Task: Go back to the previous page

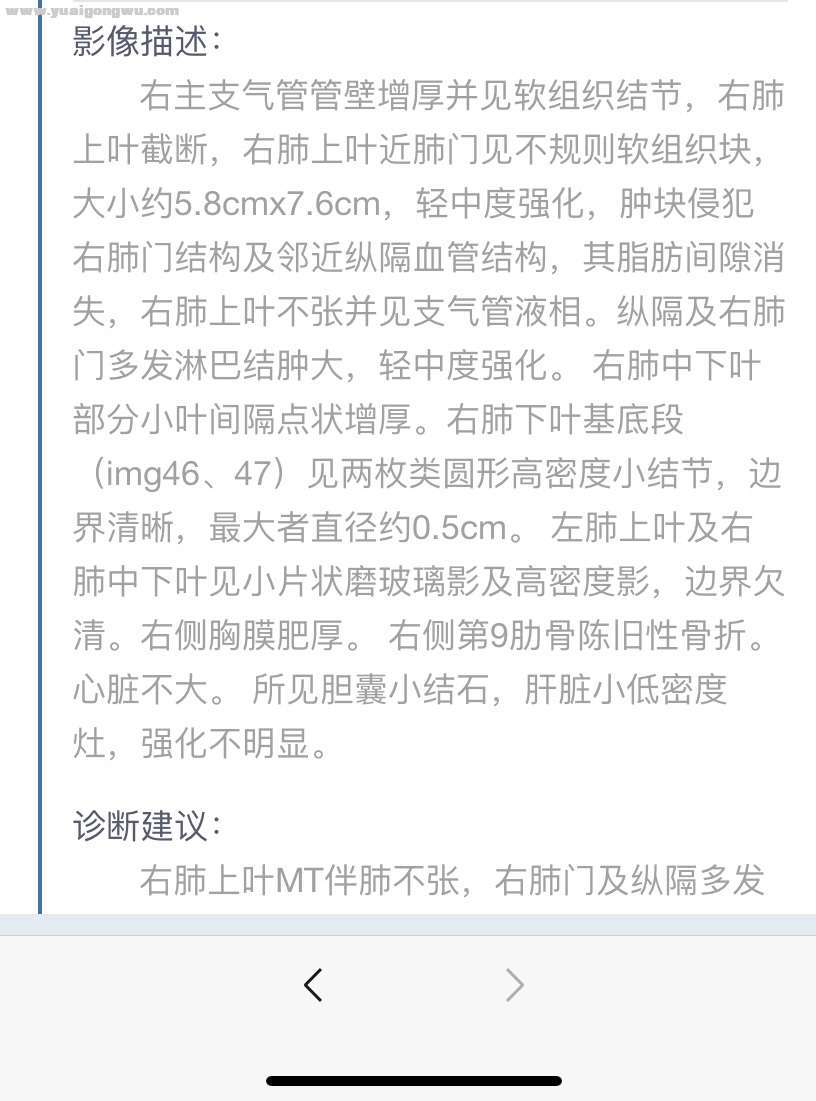Action: point(313,985)
